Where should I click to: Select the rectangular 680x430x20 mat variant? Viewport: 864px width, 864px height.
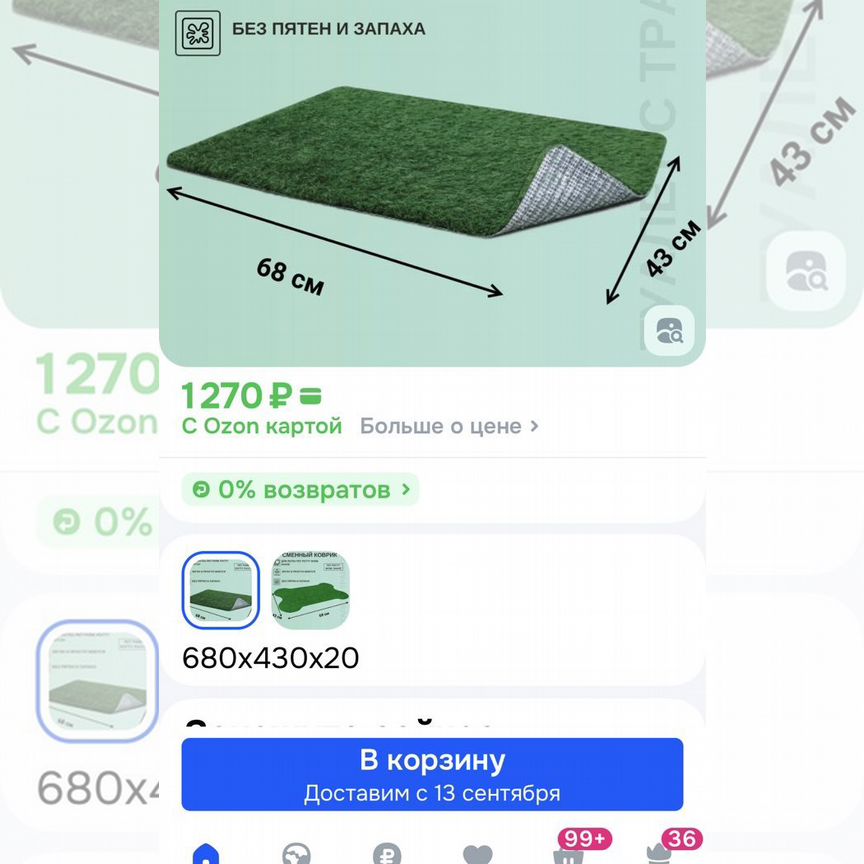[220, 590]
